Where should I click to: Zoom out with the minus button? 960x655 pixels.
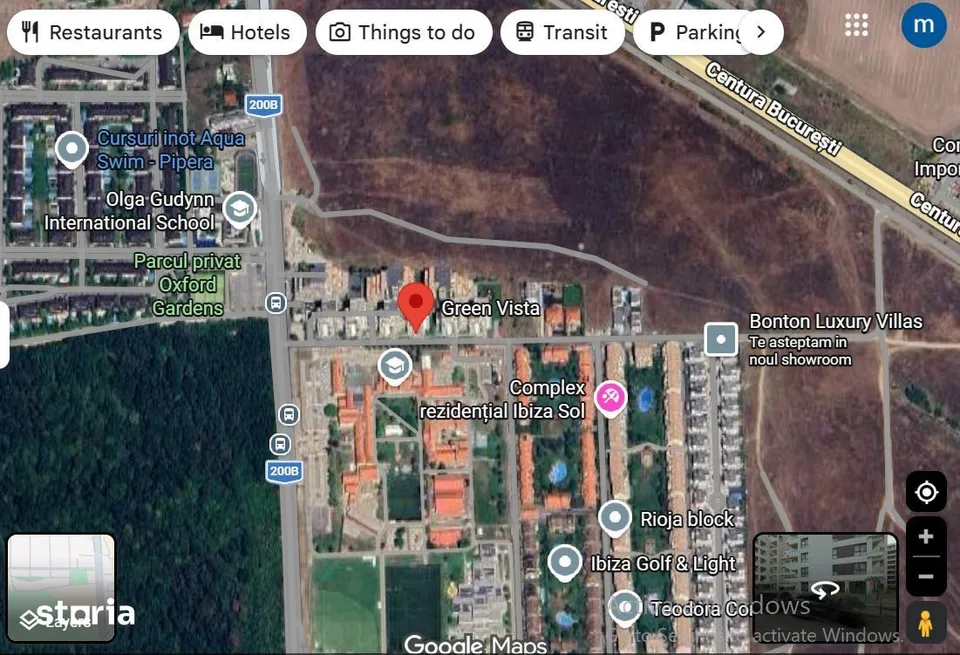coord(926,576)
